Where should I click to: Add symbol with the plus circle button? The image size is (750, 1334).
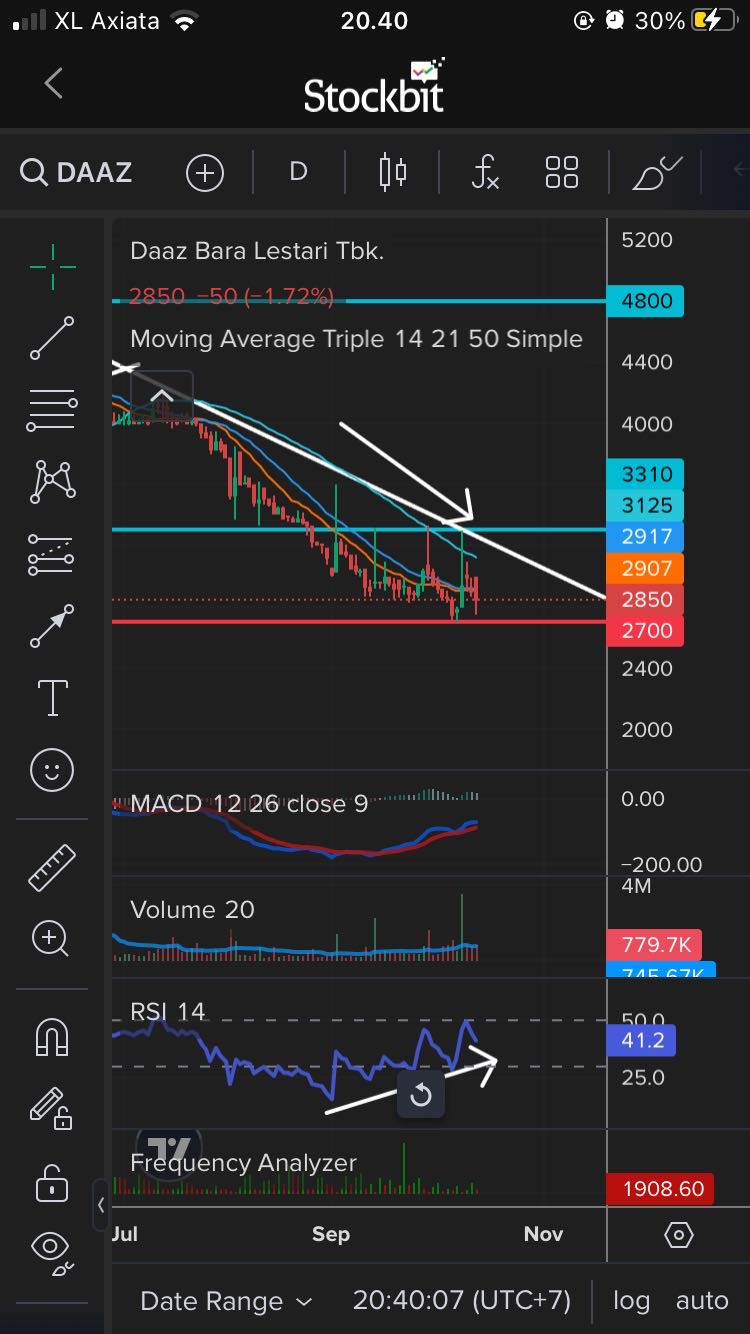click(204, 172)
